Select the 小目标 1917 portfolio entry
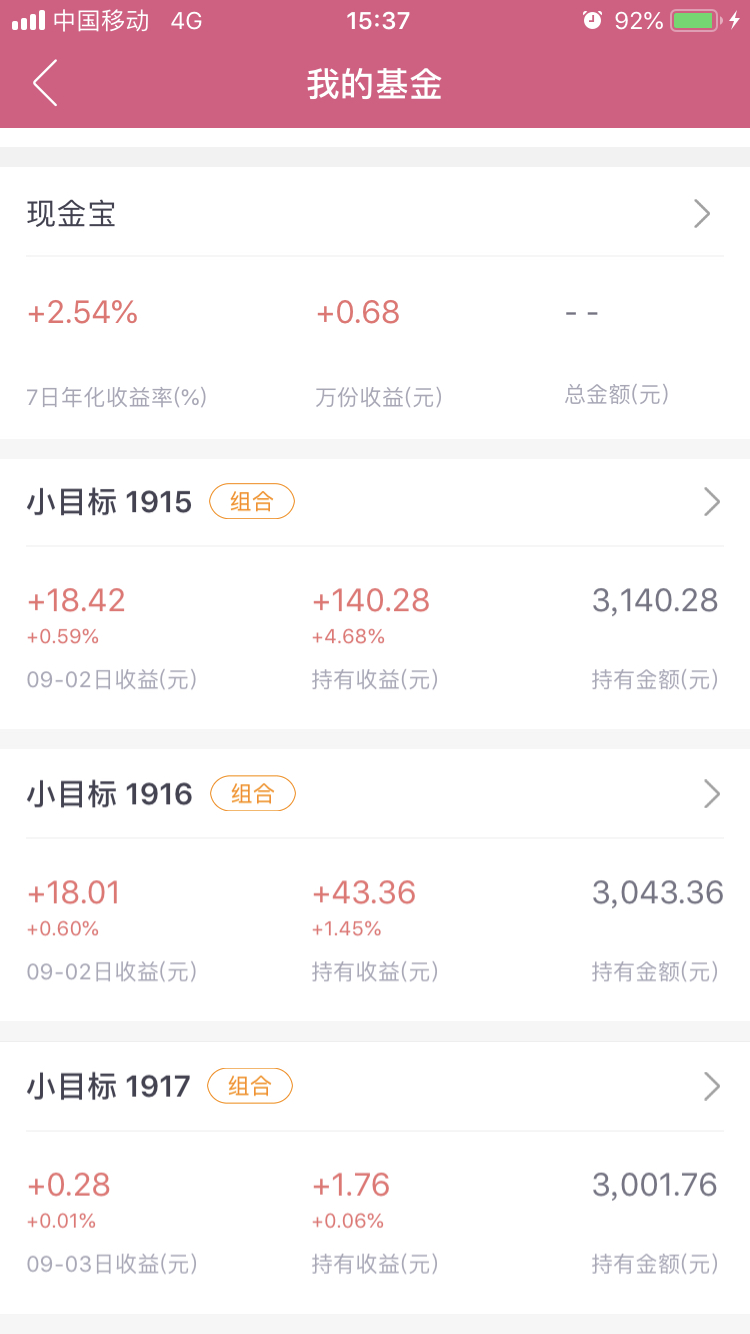The width and height of the screenshot is (750, 1334). coord(375,1178)
